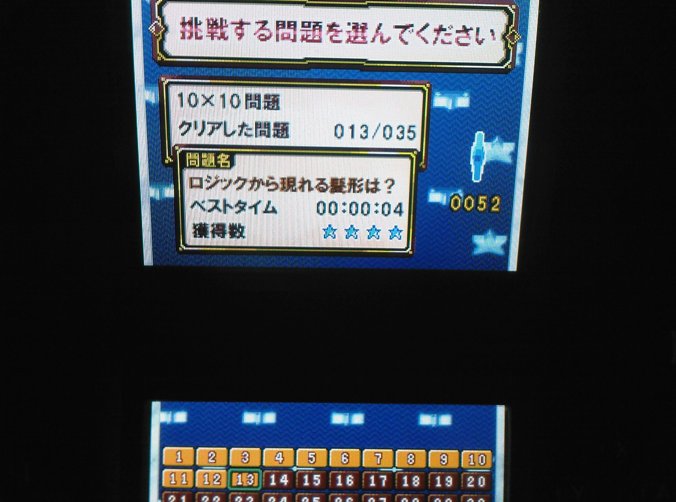Viewport: 676px width, 502px height.
Task: Choose puzzle number 3
Action: (244, 460)
